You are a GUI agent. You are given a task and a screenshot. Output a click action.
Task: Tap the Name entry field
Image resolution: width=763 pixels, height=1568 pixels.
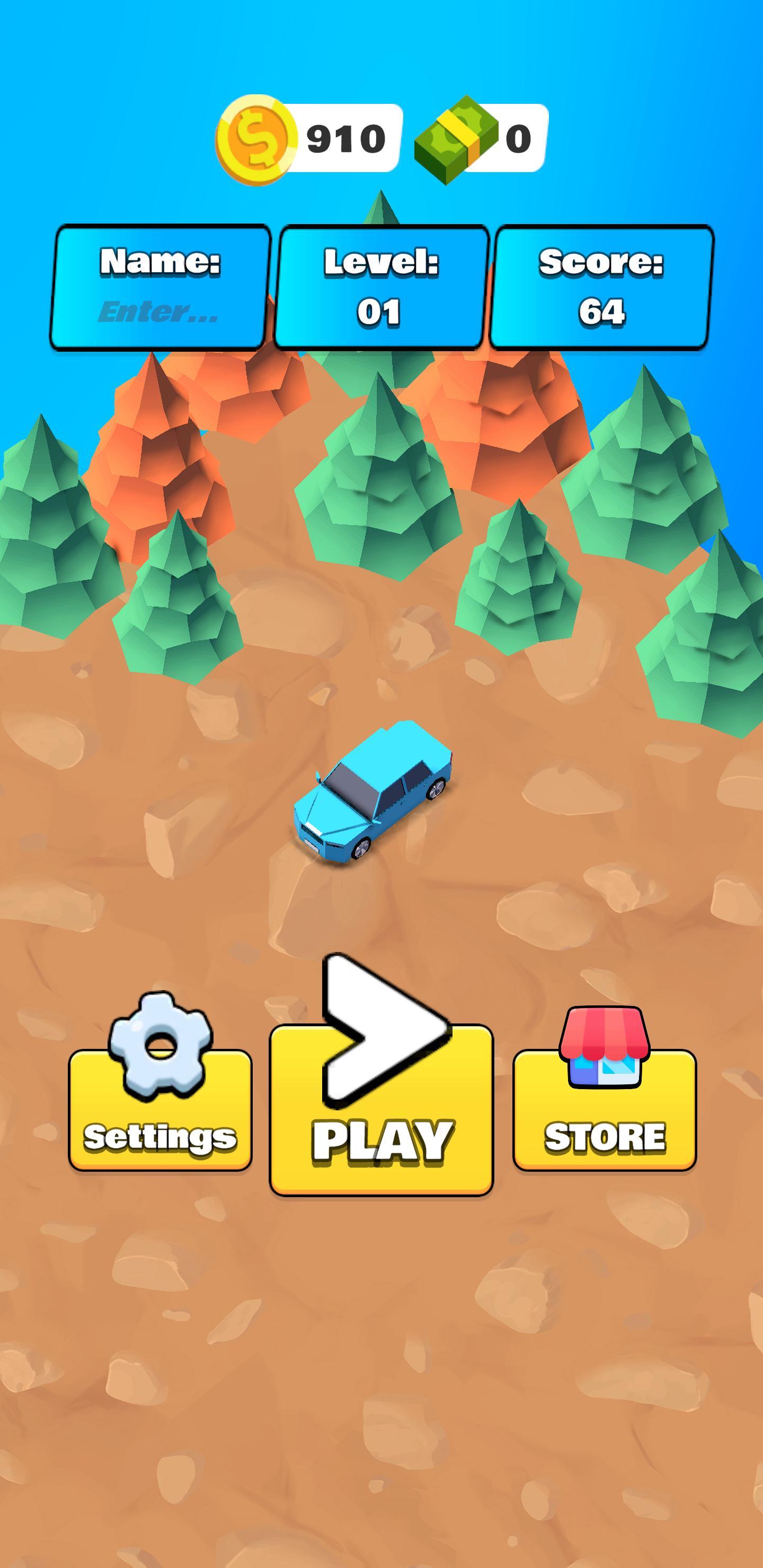[x=158, y=311]
